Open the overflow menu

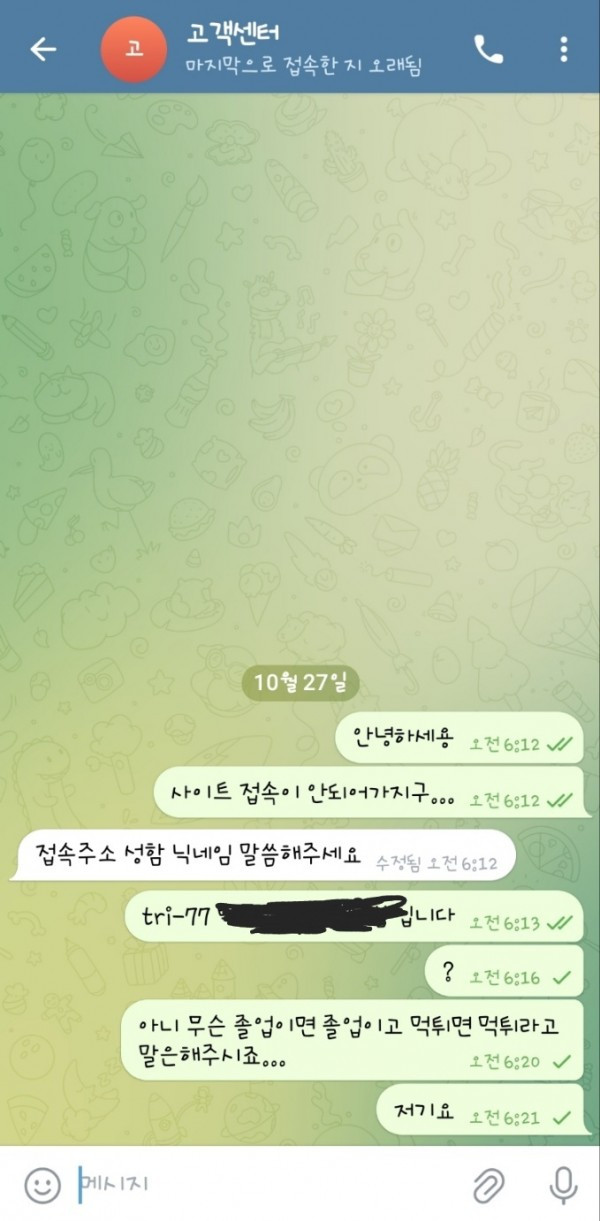(564, 49)
